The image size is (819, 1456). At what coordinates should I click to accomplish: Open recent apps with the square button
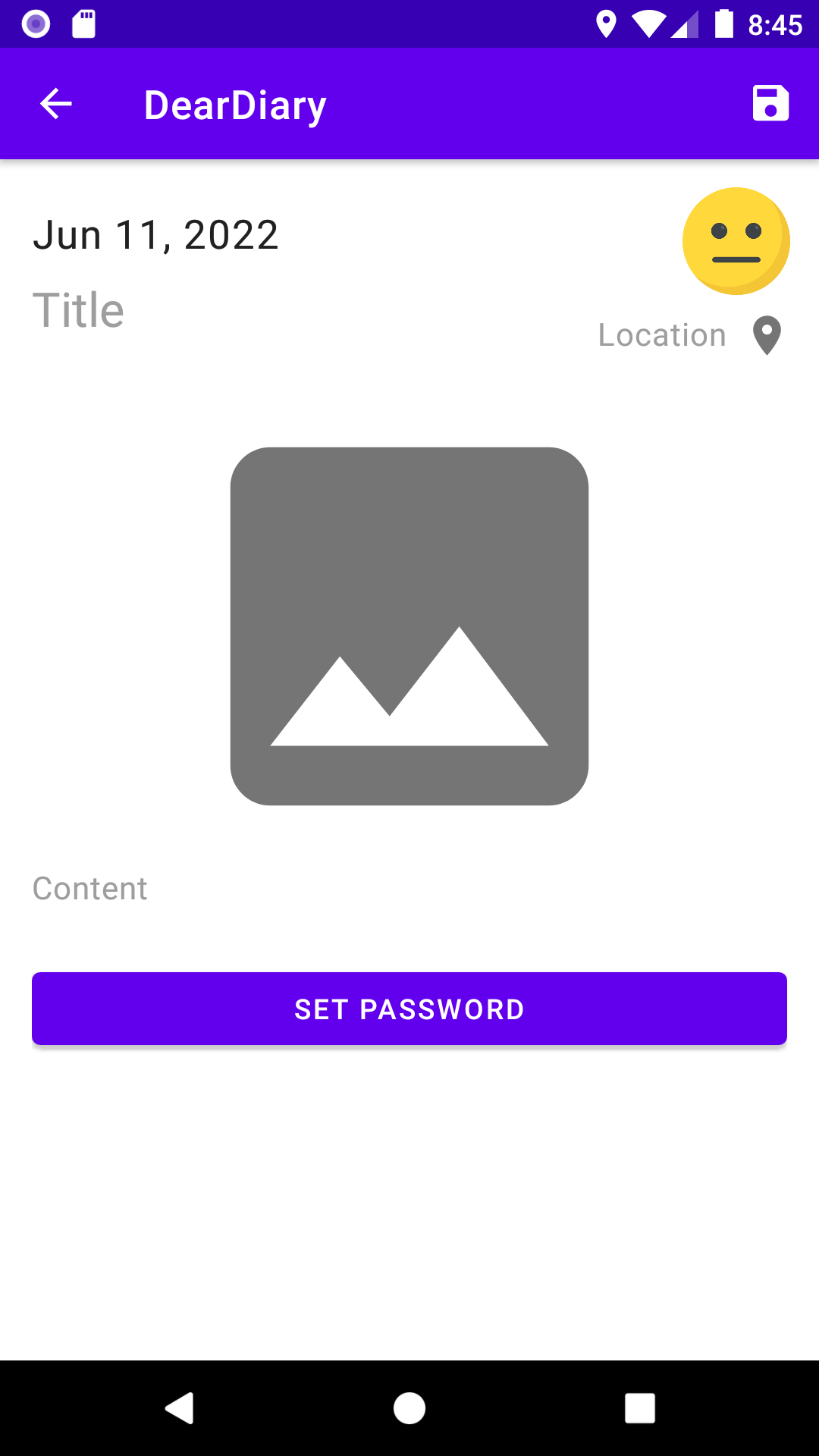[641, 1405]
